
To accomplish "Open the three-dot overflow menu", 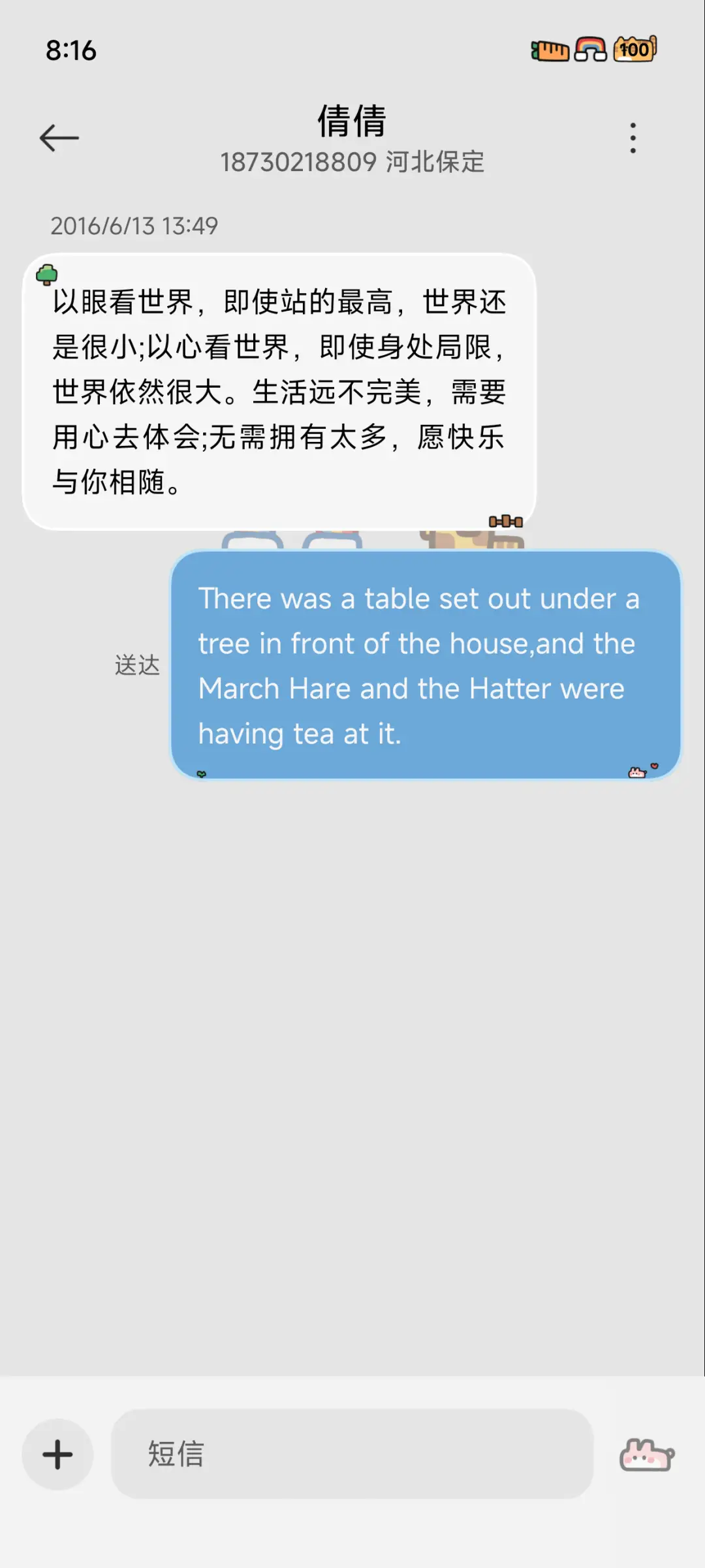I will [x=632, y=137].
